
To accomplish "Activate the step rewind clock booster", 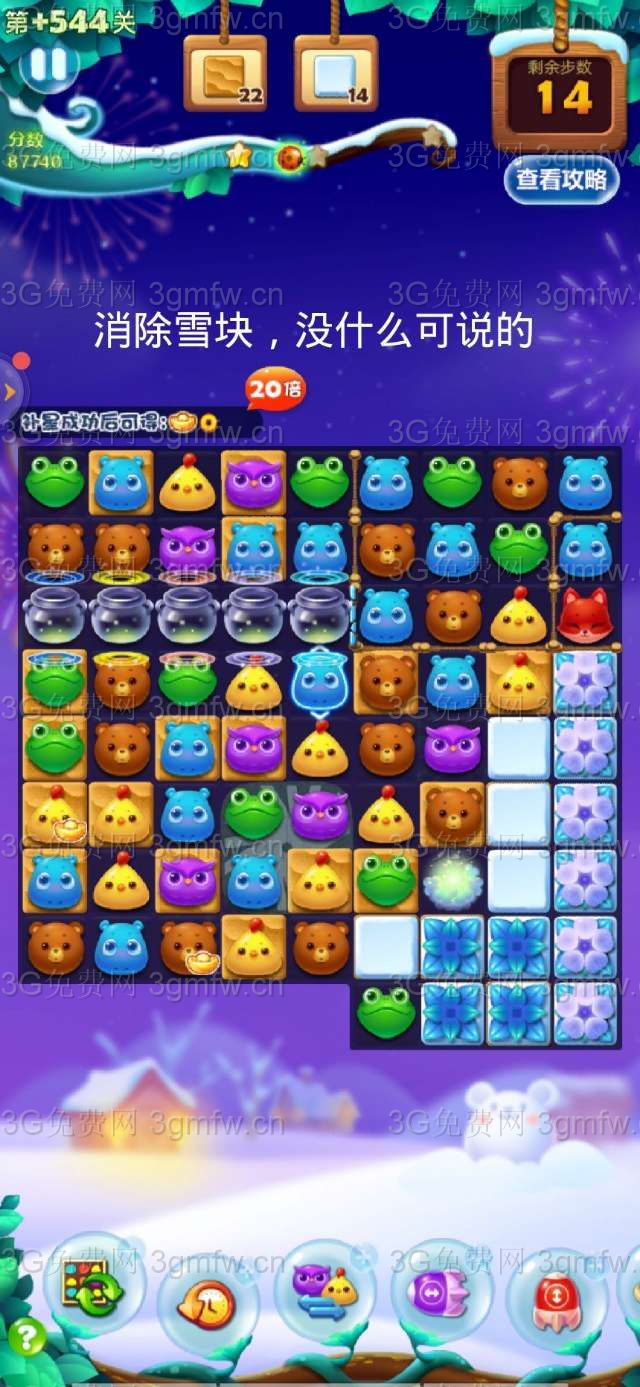I will (207, 1302).
